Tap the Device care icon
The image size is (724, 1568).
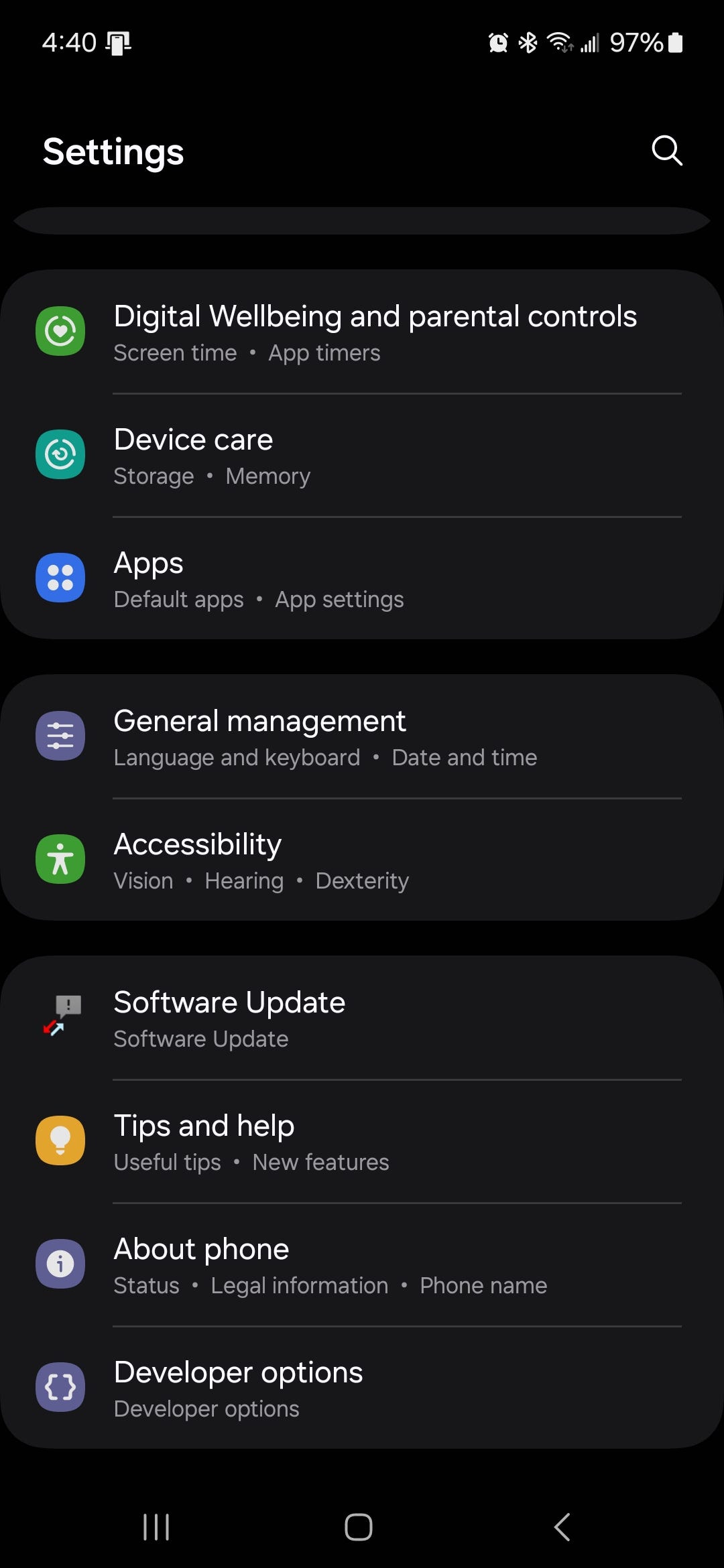[60, 454]
